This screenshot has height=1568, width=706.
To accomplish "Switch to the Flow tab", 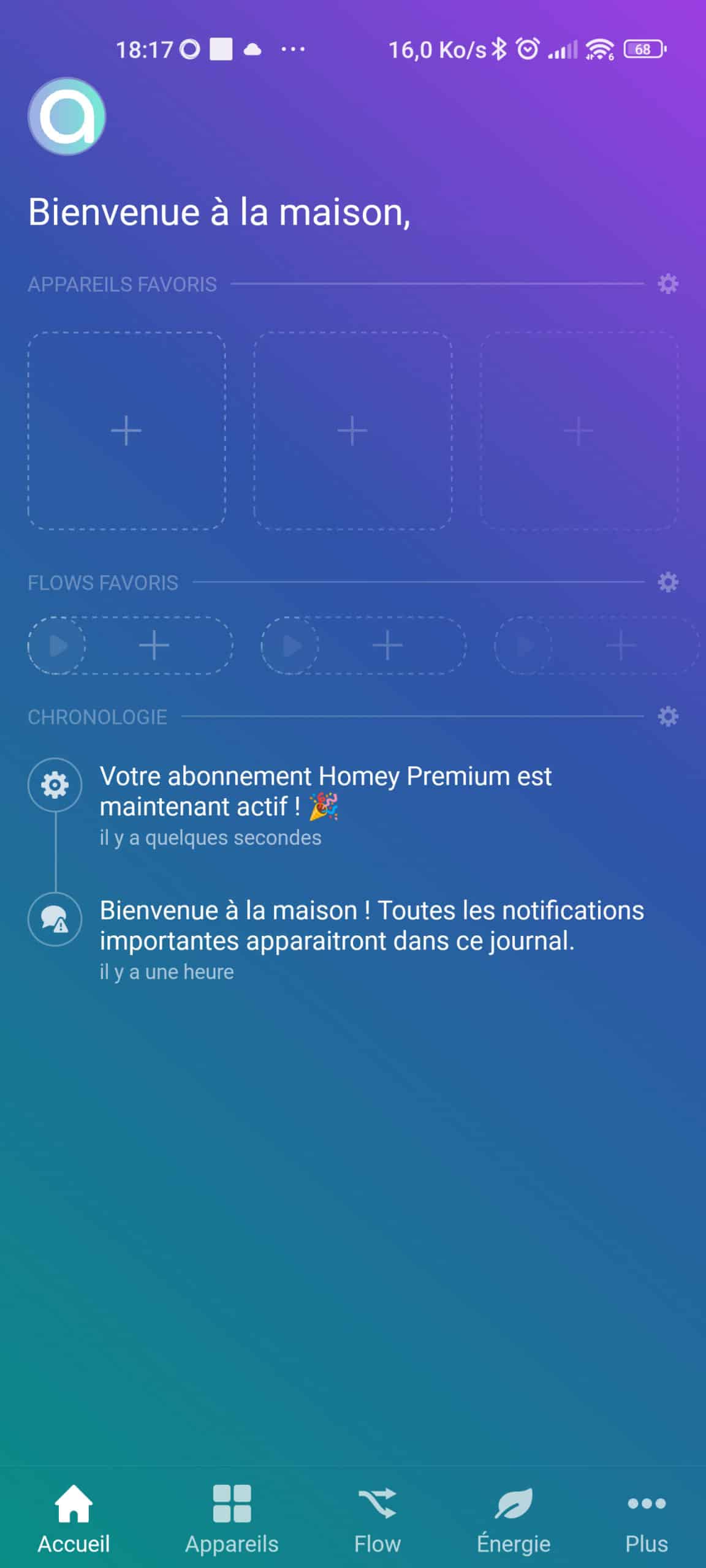I will 377,1520.
